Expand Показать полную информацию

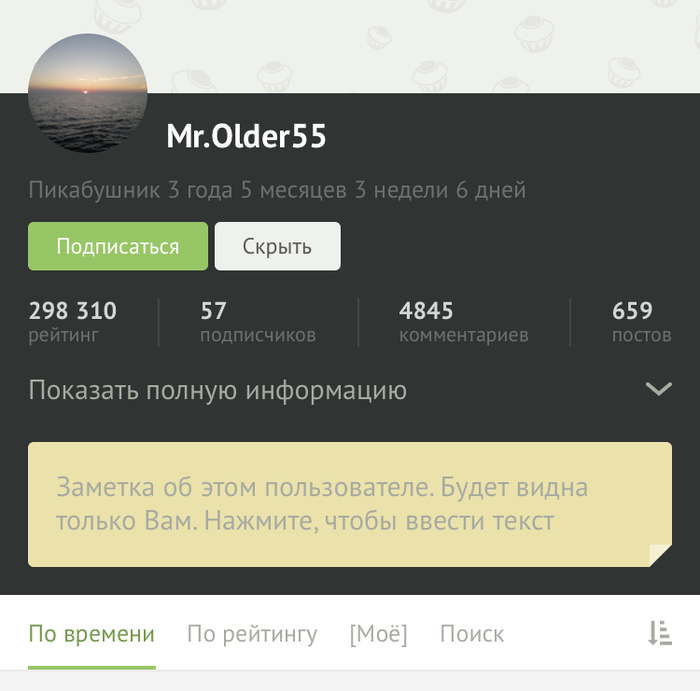350,390
